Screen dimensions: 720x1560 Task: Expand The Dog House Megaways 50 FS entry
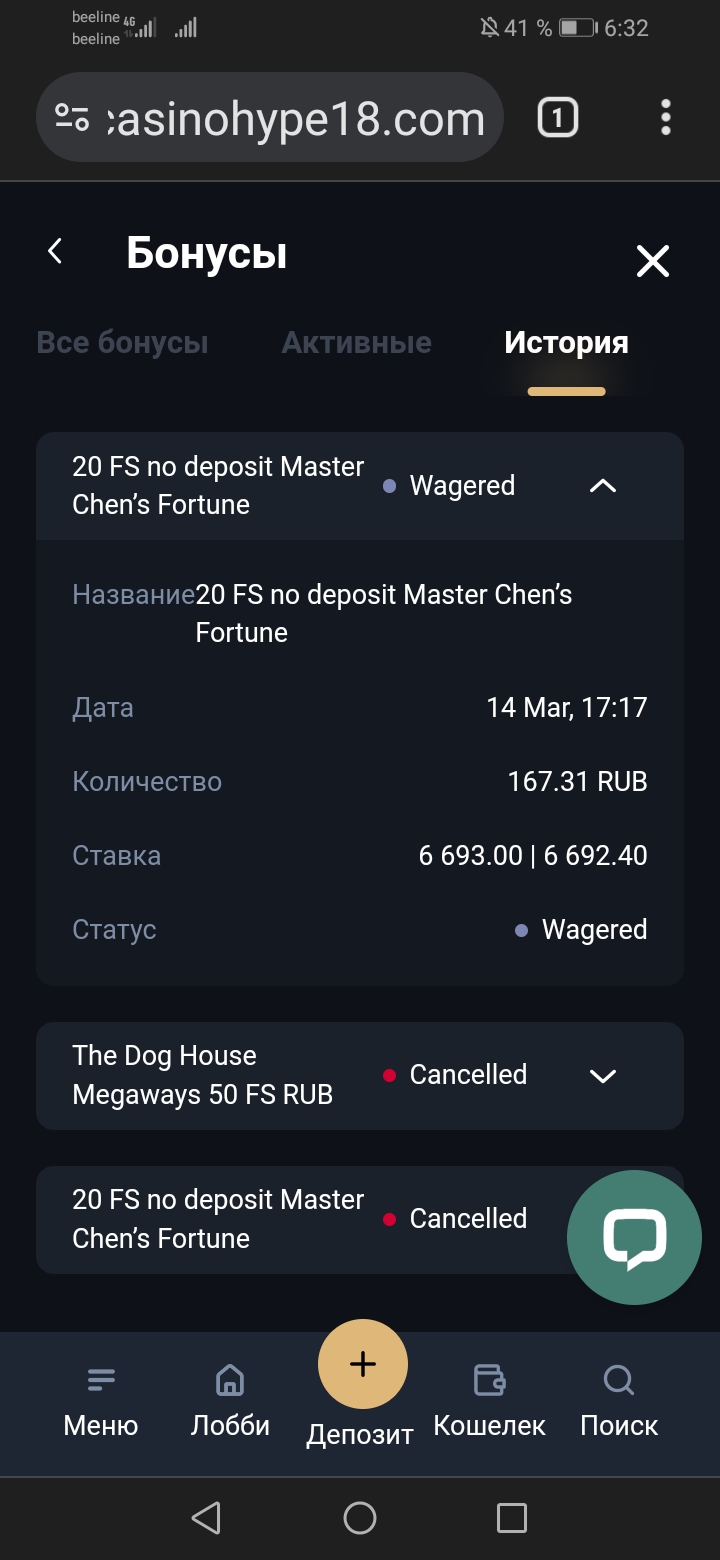[602, 1076]
